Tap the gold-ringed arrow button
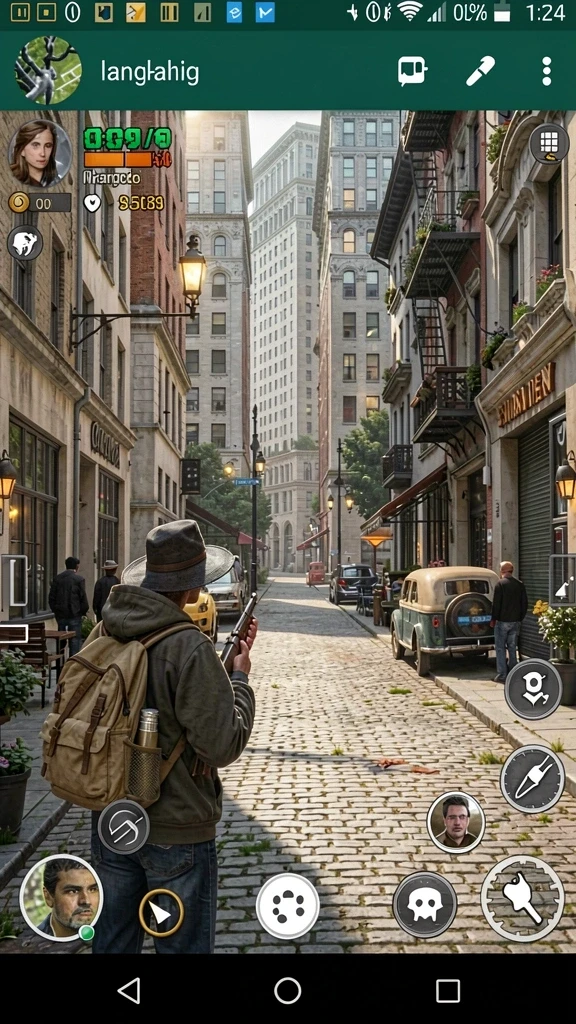576x1024 pixels. [161, 912]
